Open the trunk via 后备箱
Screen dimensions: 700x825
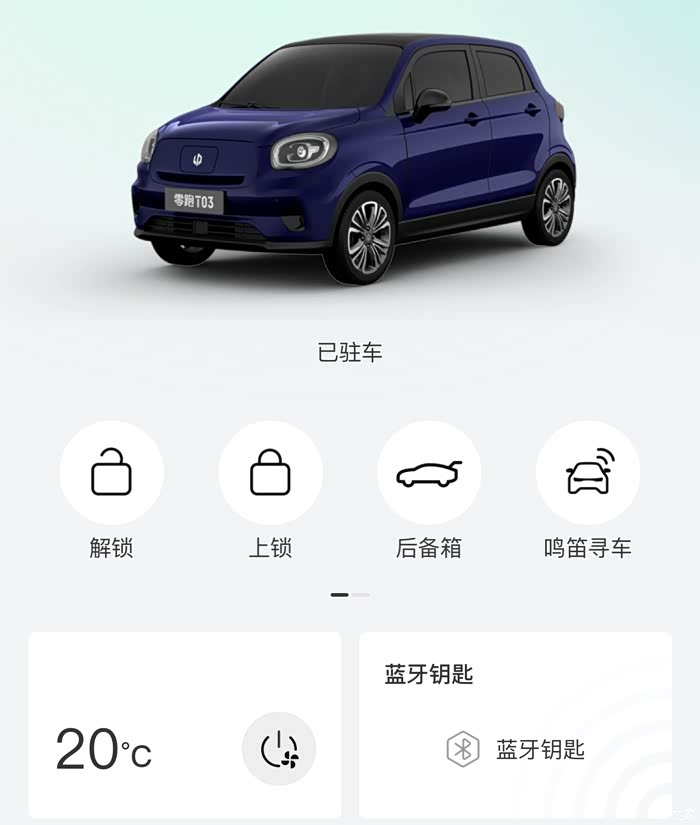click(429, 472)
